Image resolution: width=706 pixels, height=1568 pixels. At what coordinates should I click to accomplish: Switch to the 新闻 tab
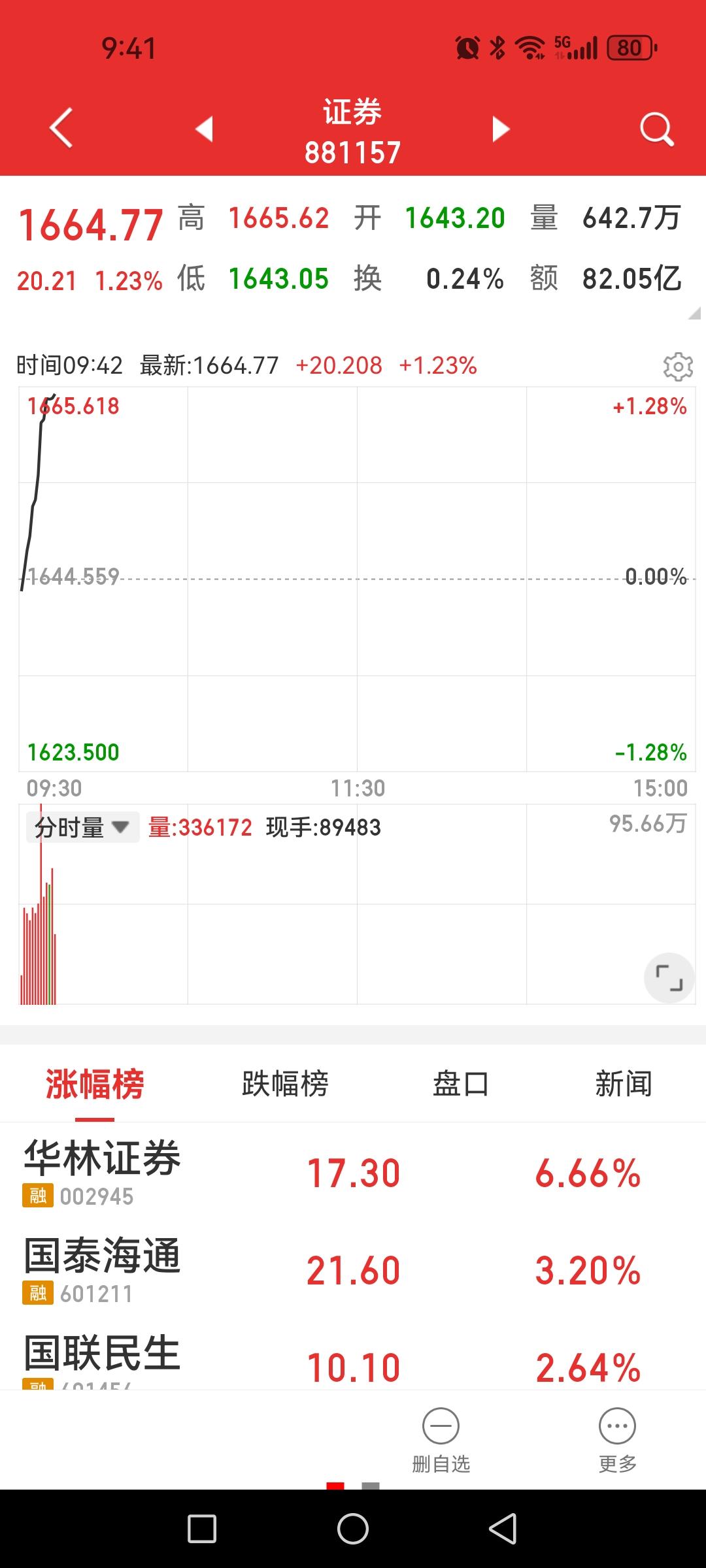(622, 1083)
